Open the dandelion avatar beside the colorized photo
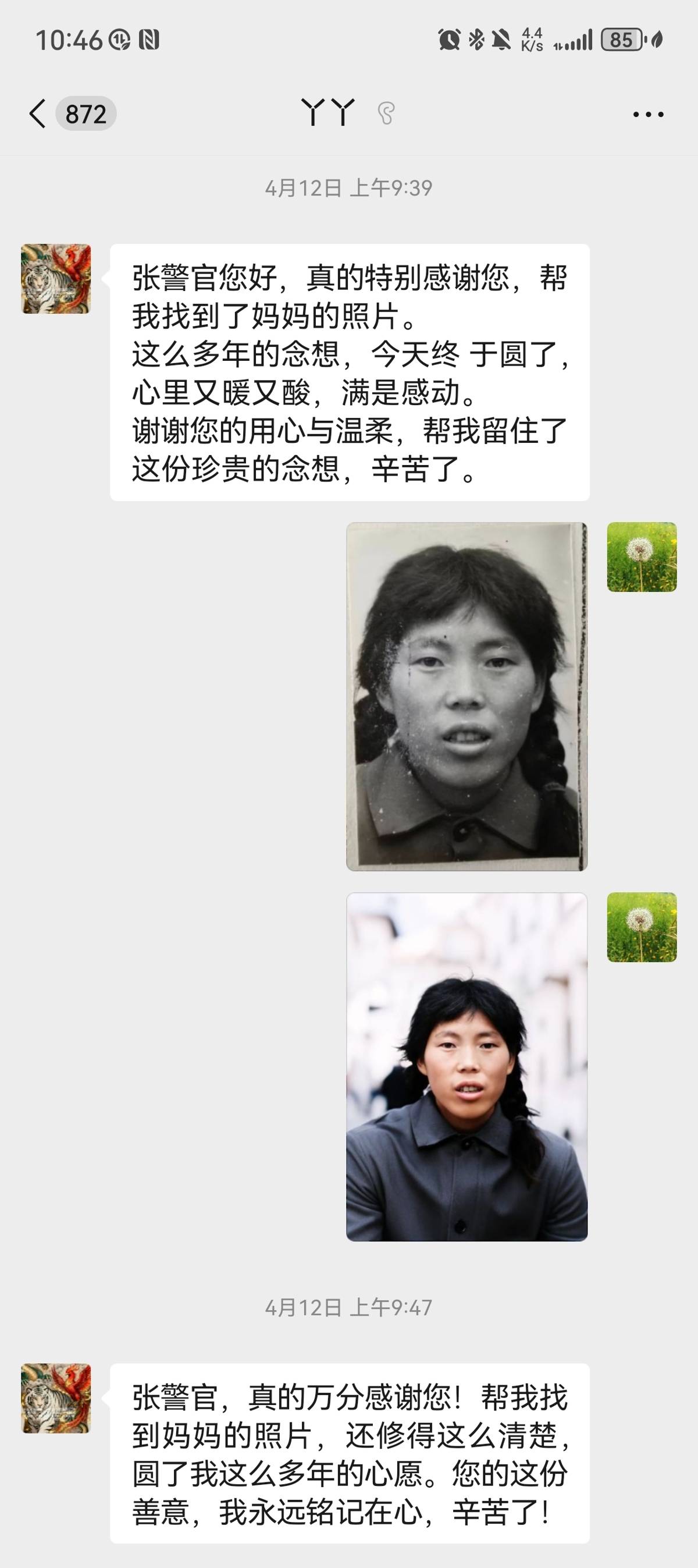698x1568 pixels. [x=642, y=927]
